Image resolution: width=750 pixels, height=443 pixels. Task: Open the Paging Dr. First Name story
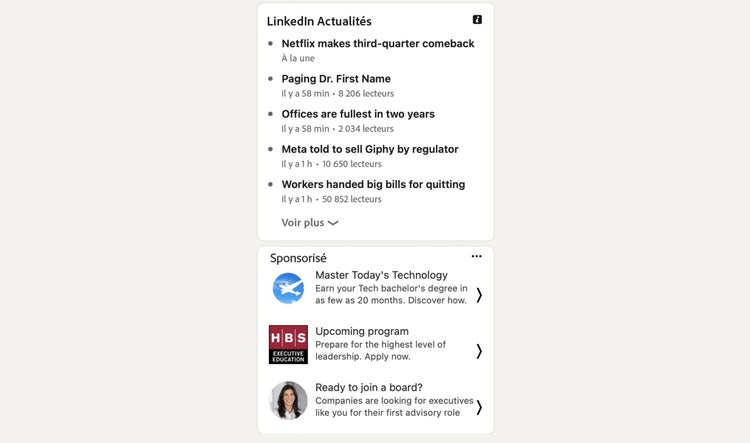click(x=336, y=79)
